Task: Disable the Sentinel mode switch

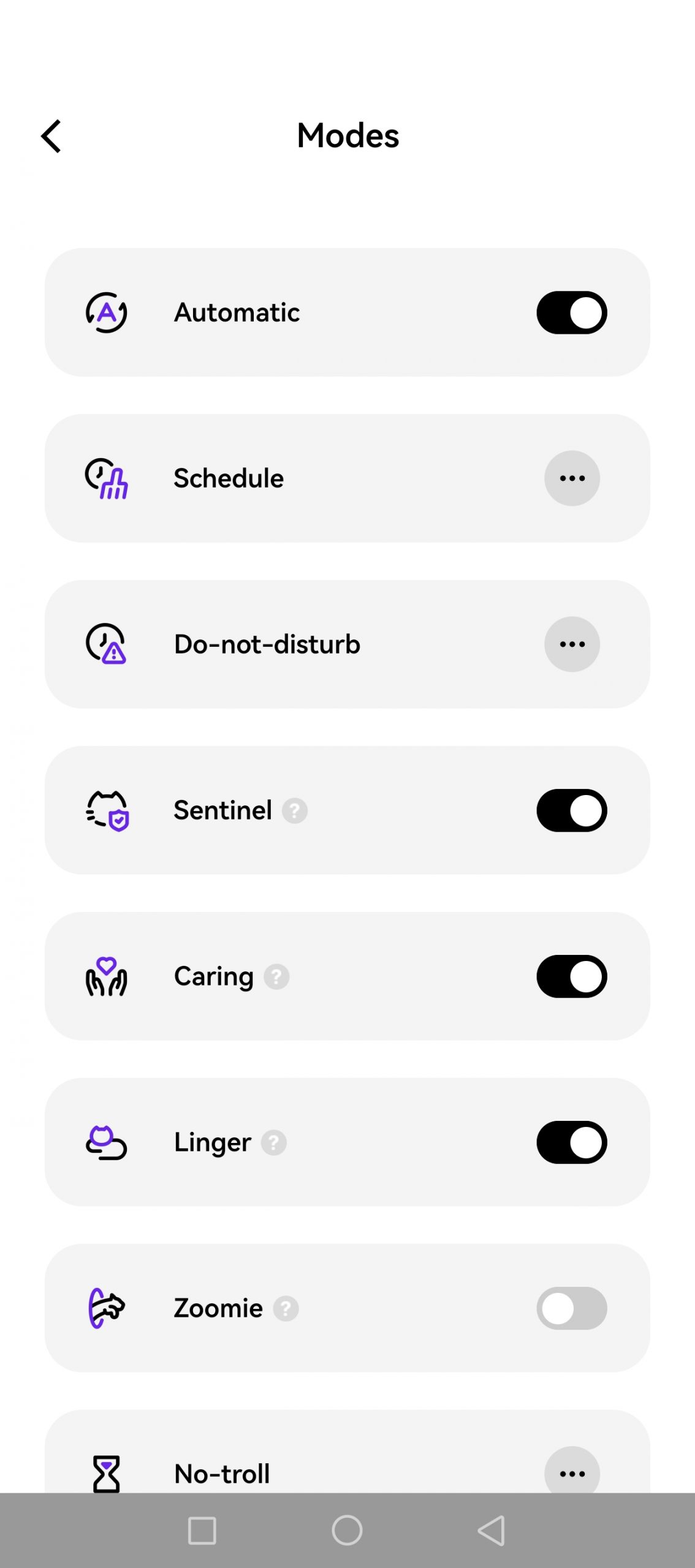Action: pyautogui.click(x=571, y=810)
